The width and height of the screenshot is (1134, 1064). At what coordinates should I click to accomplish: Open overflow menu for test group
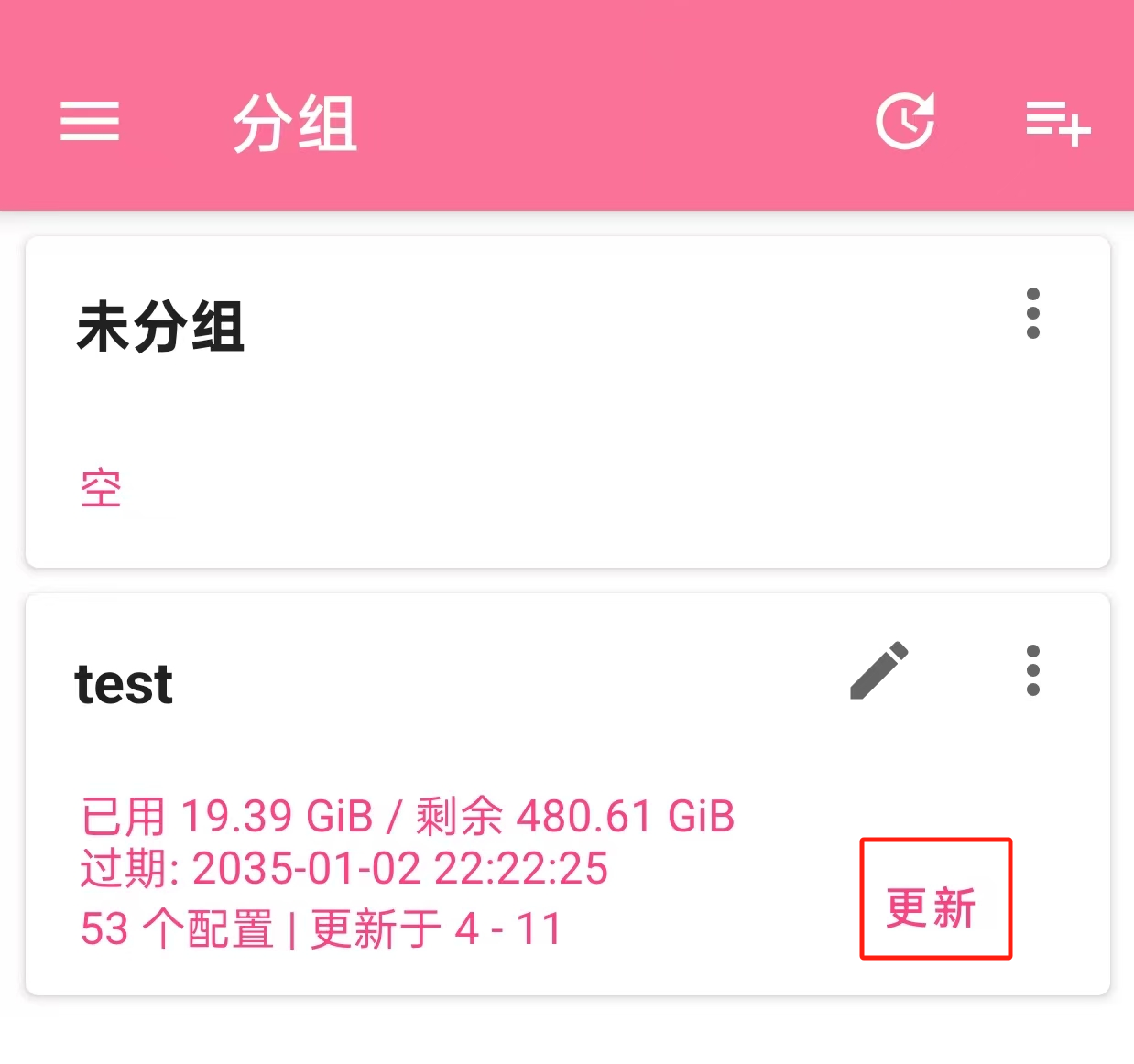point(1032,671)
